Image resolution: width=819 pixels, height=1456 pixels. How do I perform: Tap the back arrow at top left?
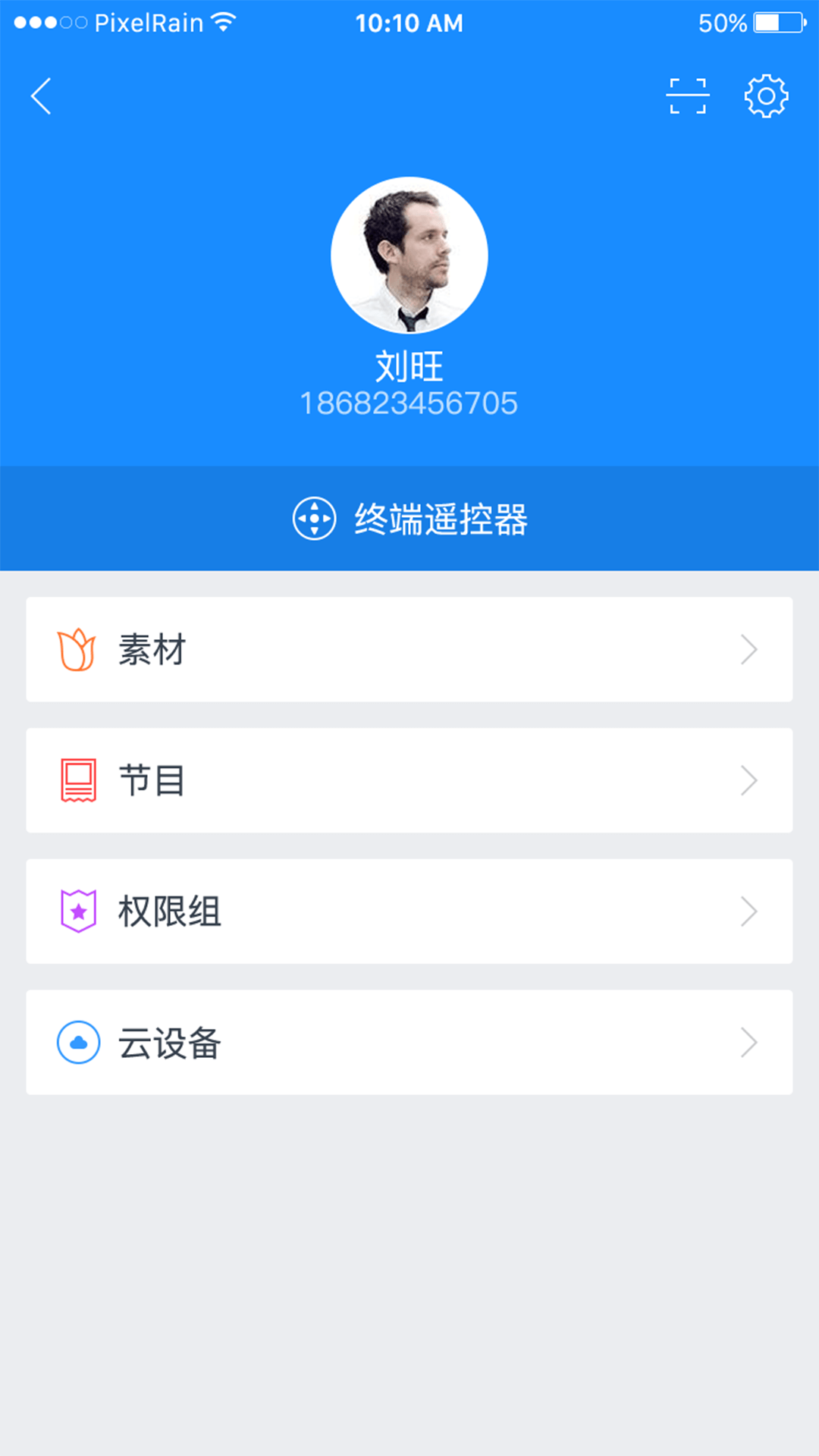point(41,97)
